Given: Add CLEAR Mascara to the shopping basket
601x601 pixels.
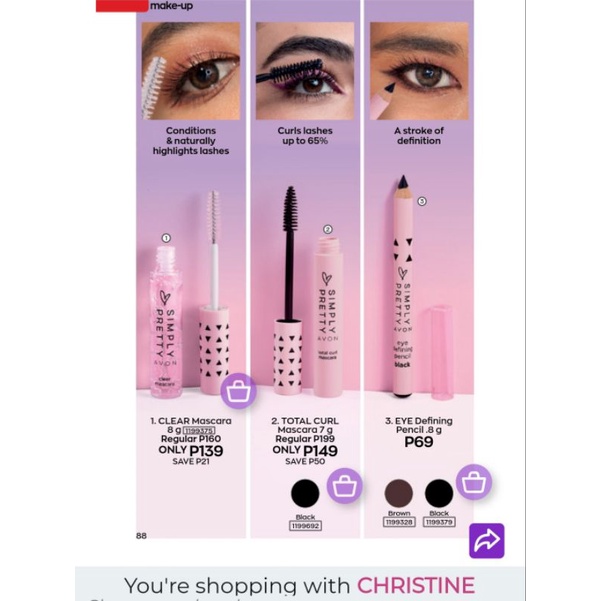Looking at the screenshot, I should tap(238, 392).
